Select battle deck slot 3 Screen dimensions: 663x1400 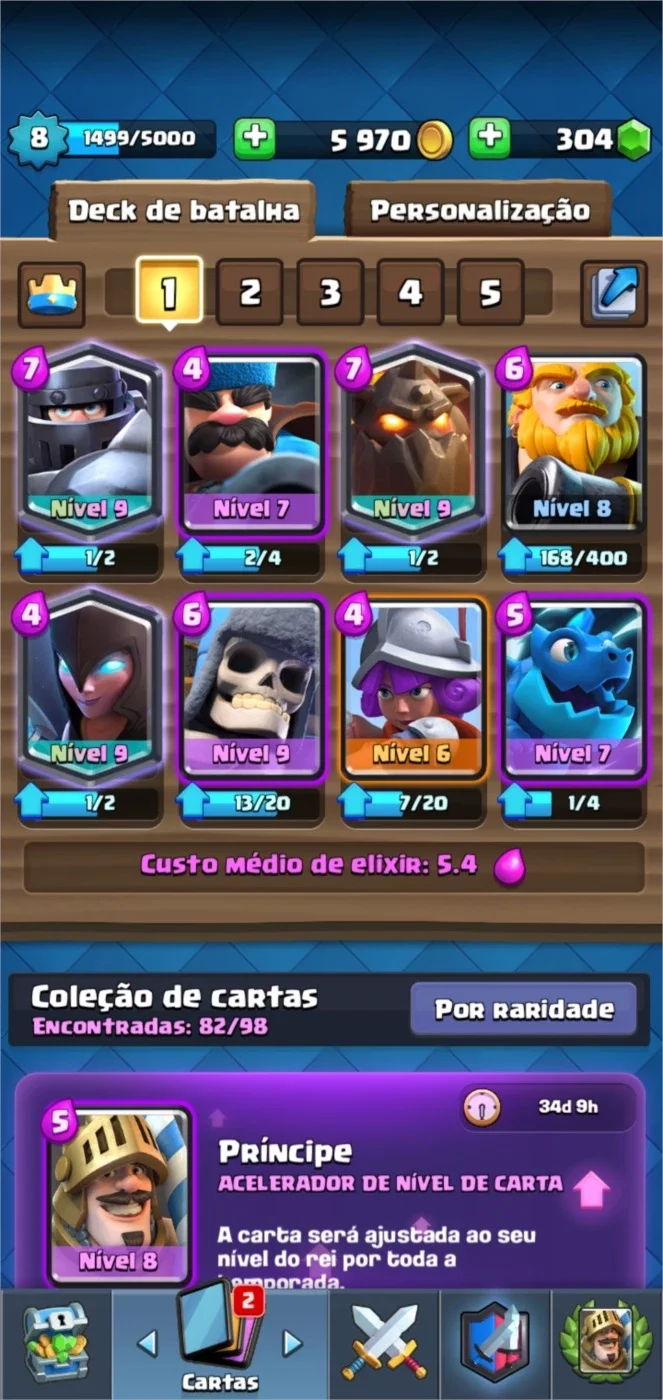(x=330, y=292)
